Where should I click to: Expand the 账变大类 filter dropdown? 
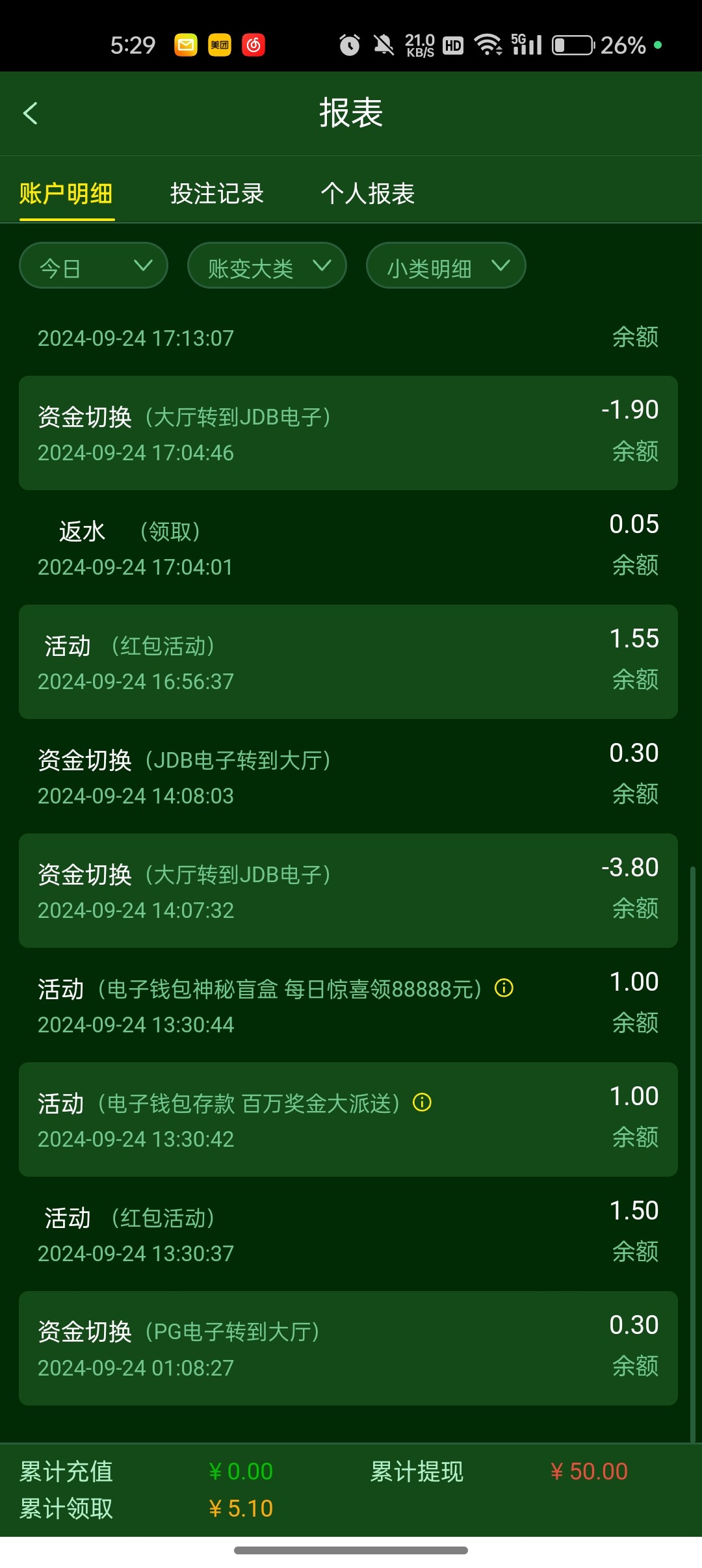[x=266, y=266]
